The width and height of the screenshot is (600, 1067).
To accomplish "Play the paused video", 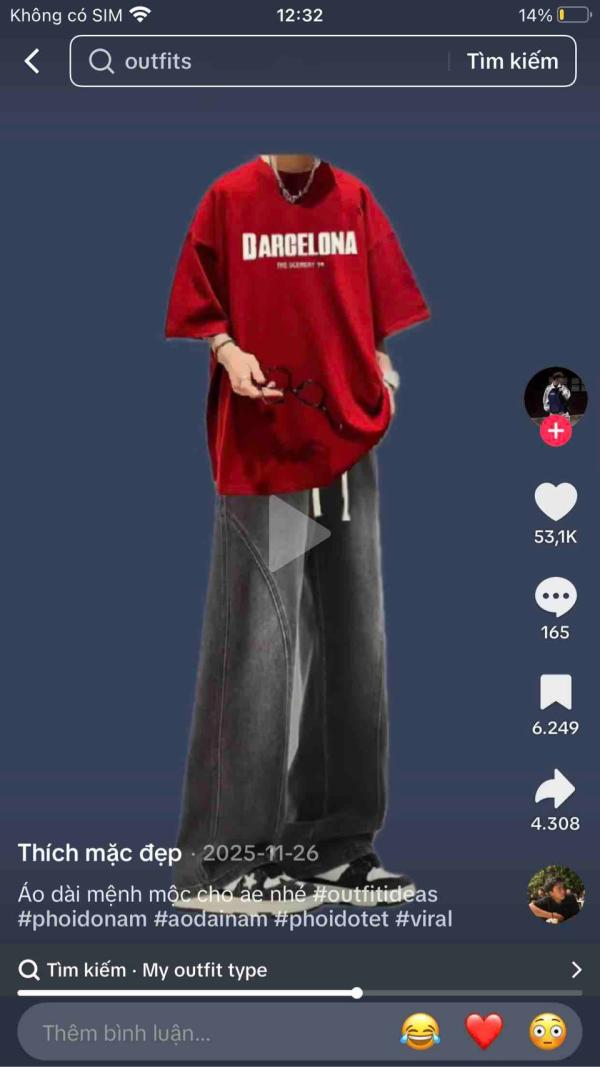I will 298,533.
